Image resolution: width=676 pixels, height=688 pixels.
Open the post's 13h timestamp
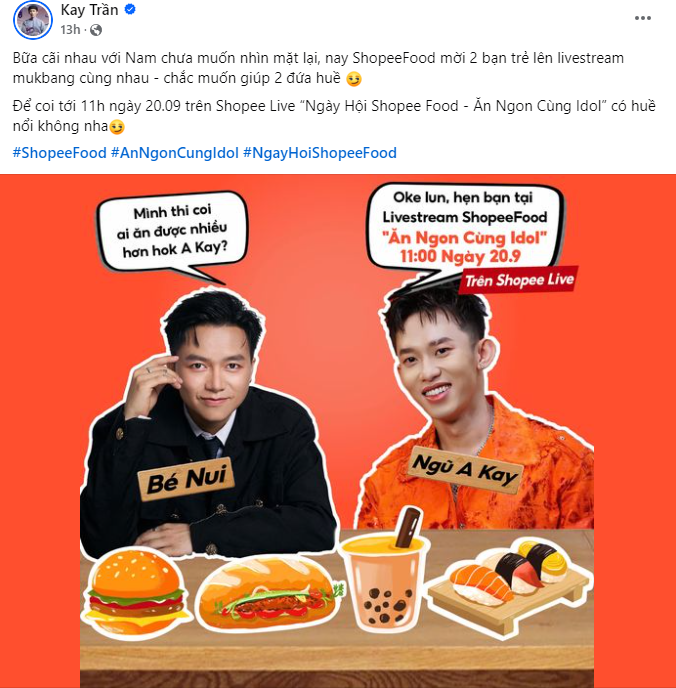pyautogui.click(x=70, y=30)
